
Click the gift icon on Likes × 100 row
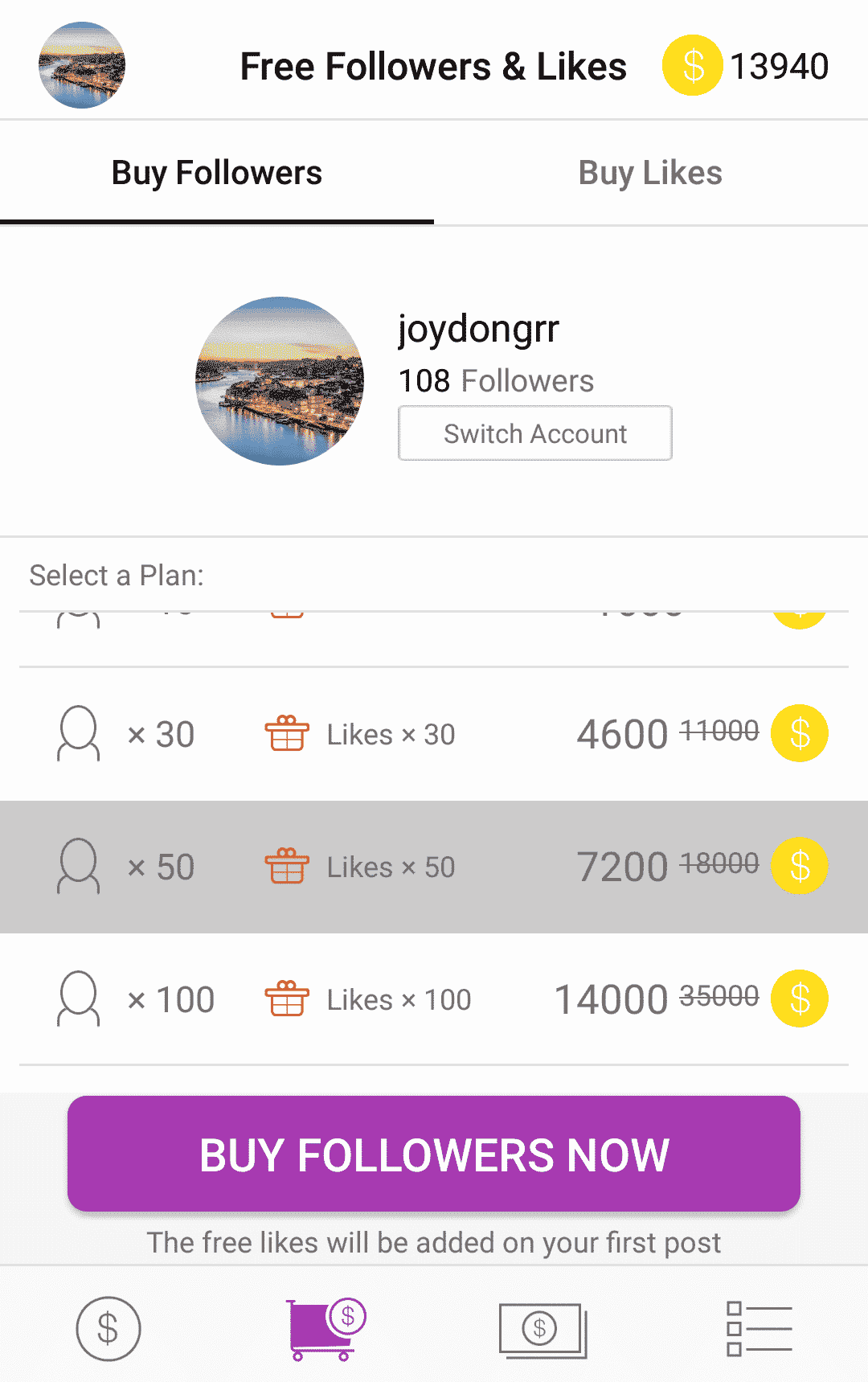(287, 999)
